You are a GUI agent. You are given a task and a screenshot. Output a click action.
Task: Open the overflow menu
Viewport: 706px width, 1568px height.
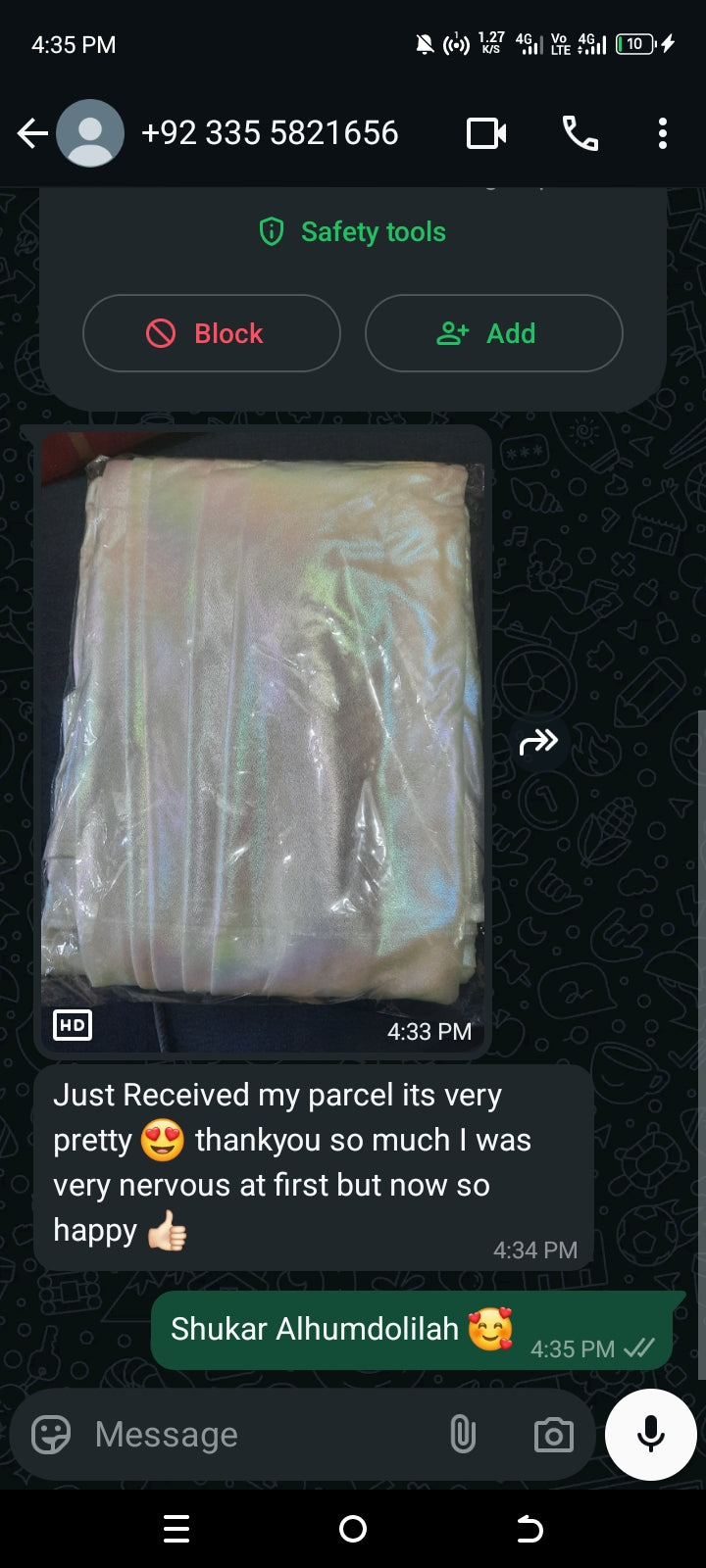click(x=663, y=133)
